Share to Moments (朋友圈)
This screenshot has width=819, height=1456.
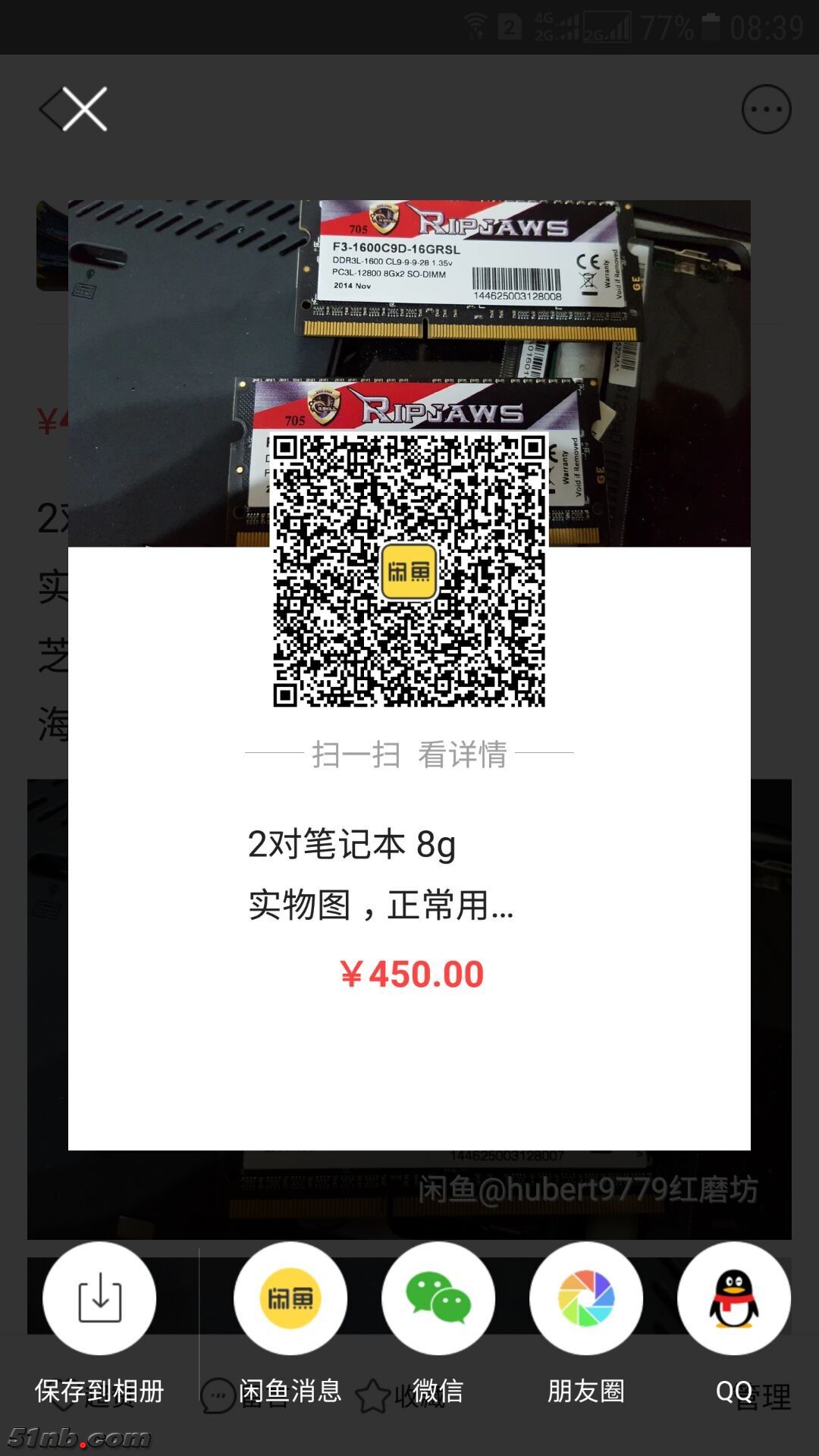coord(586,1298)
